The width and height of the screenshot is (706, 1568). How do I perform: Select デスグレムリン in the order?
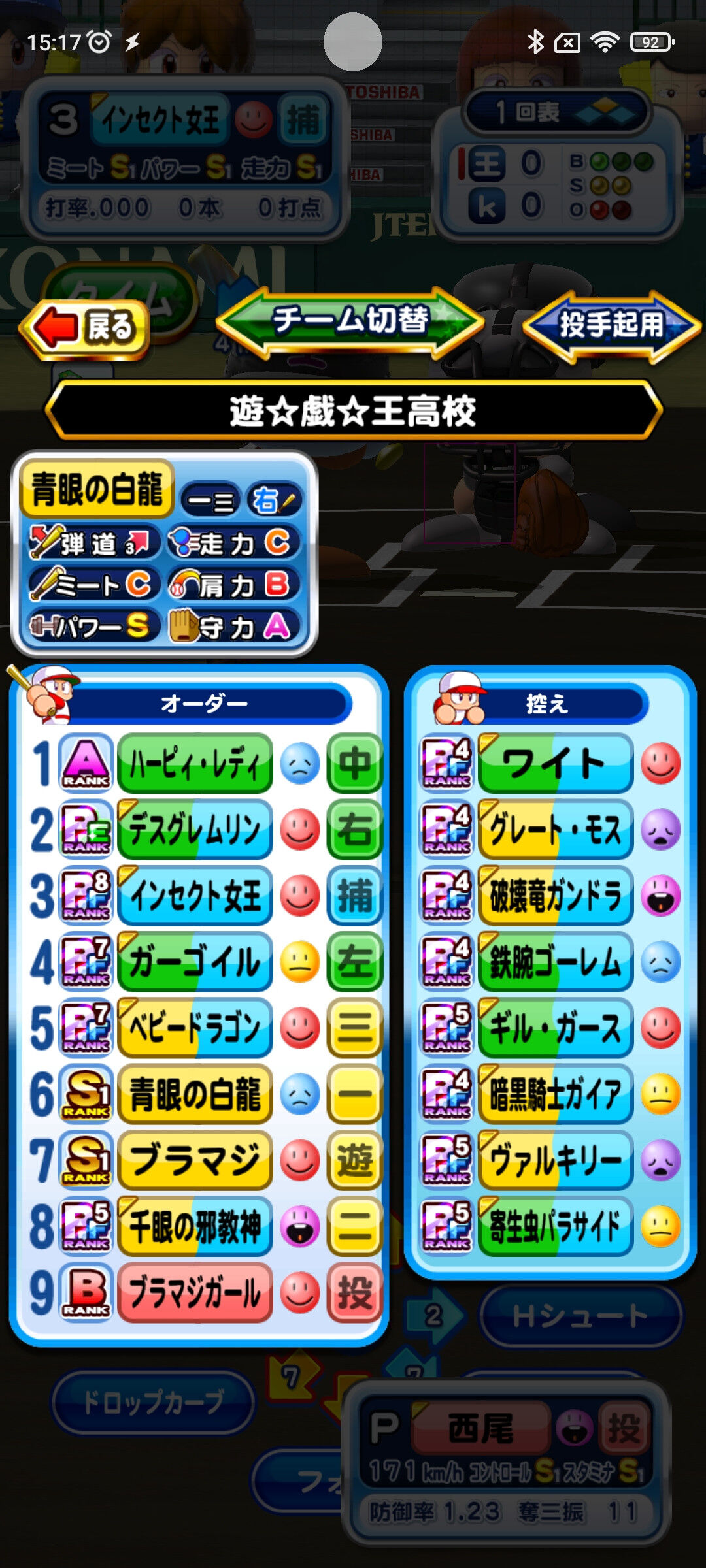pyautogui.click(x=195, y=829)
